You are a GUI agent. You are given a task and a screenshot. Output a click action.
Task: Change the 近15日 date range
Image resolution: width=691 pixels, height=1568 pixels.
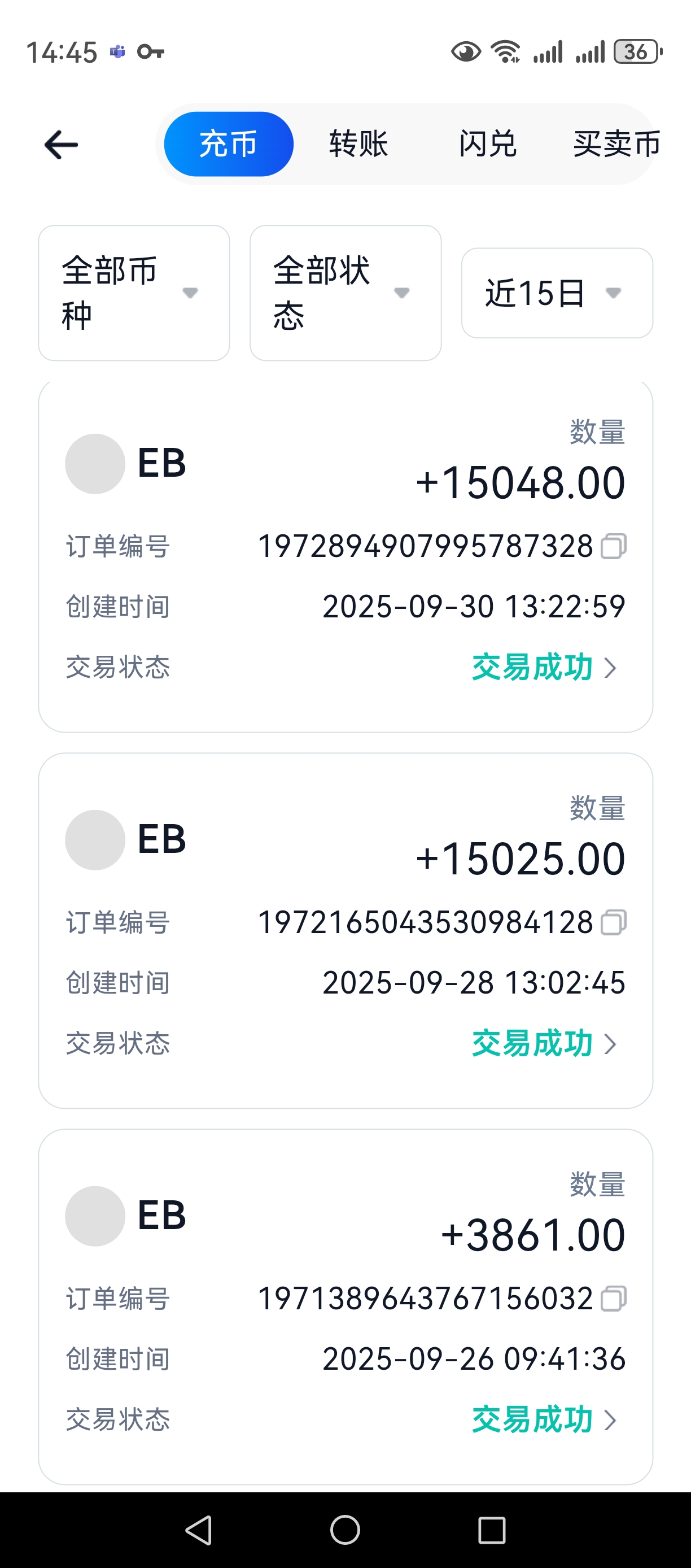pyautogui.click(x=557, y=293)
